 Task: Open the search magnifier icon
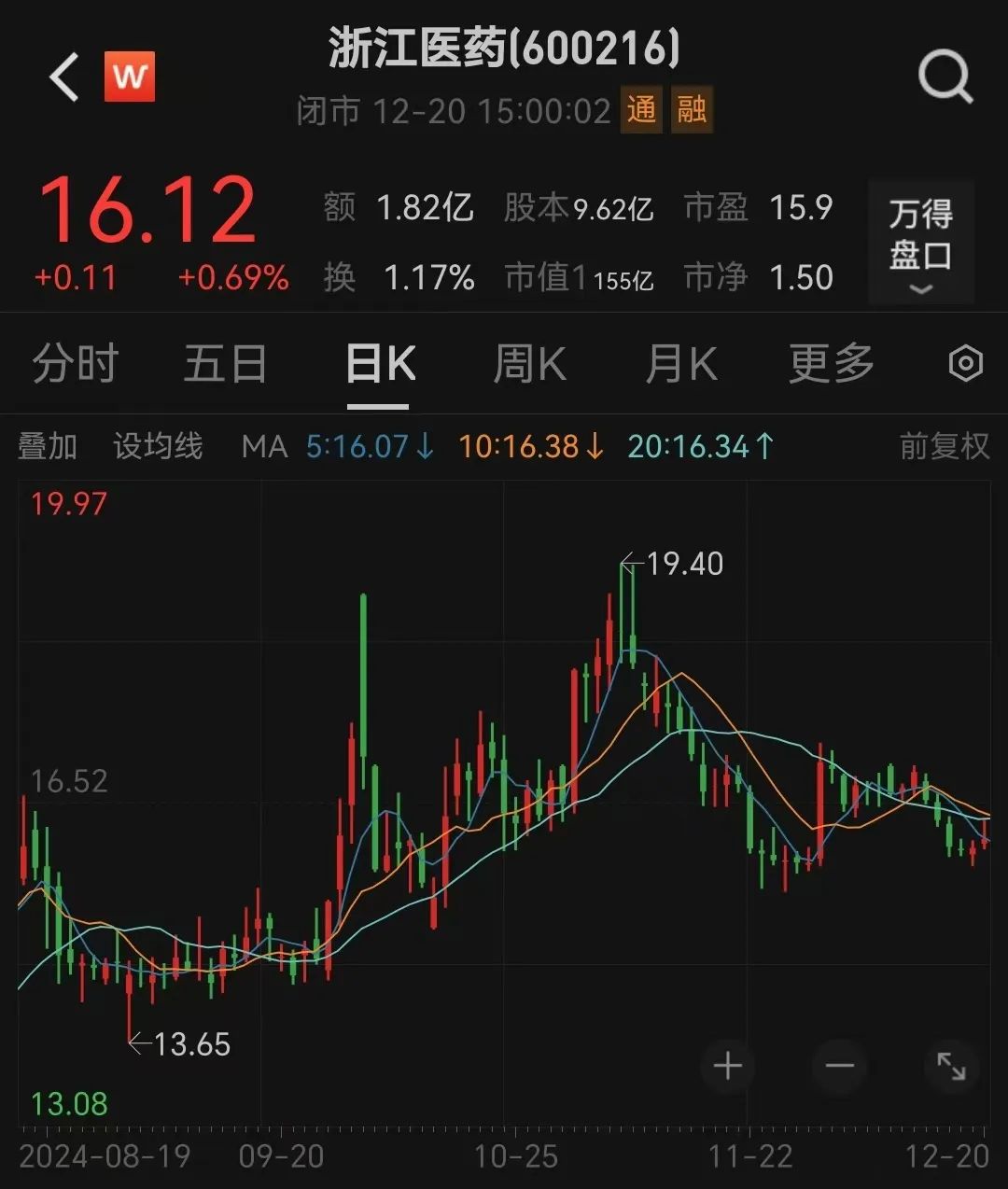coord(945,77)
